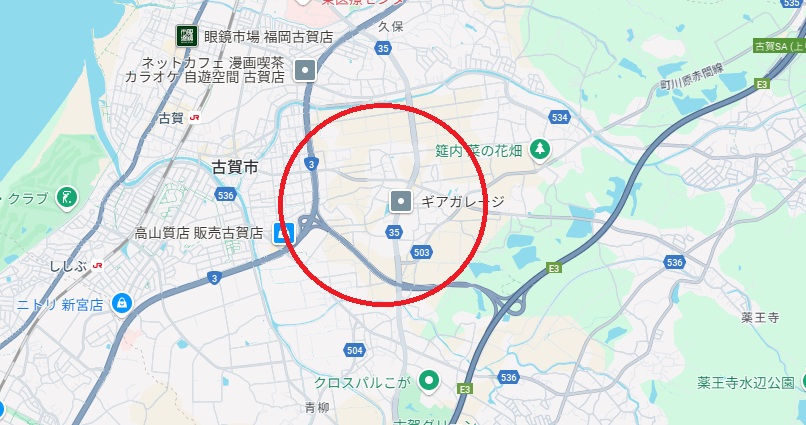
Task: Tap the golf クラブ marker
Action: [66, 197]
